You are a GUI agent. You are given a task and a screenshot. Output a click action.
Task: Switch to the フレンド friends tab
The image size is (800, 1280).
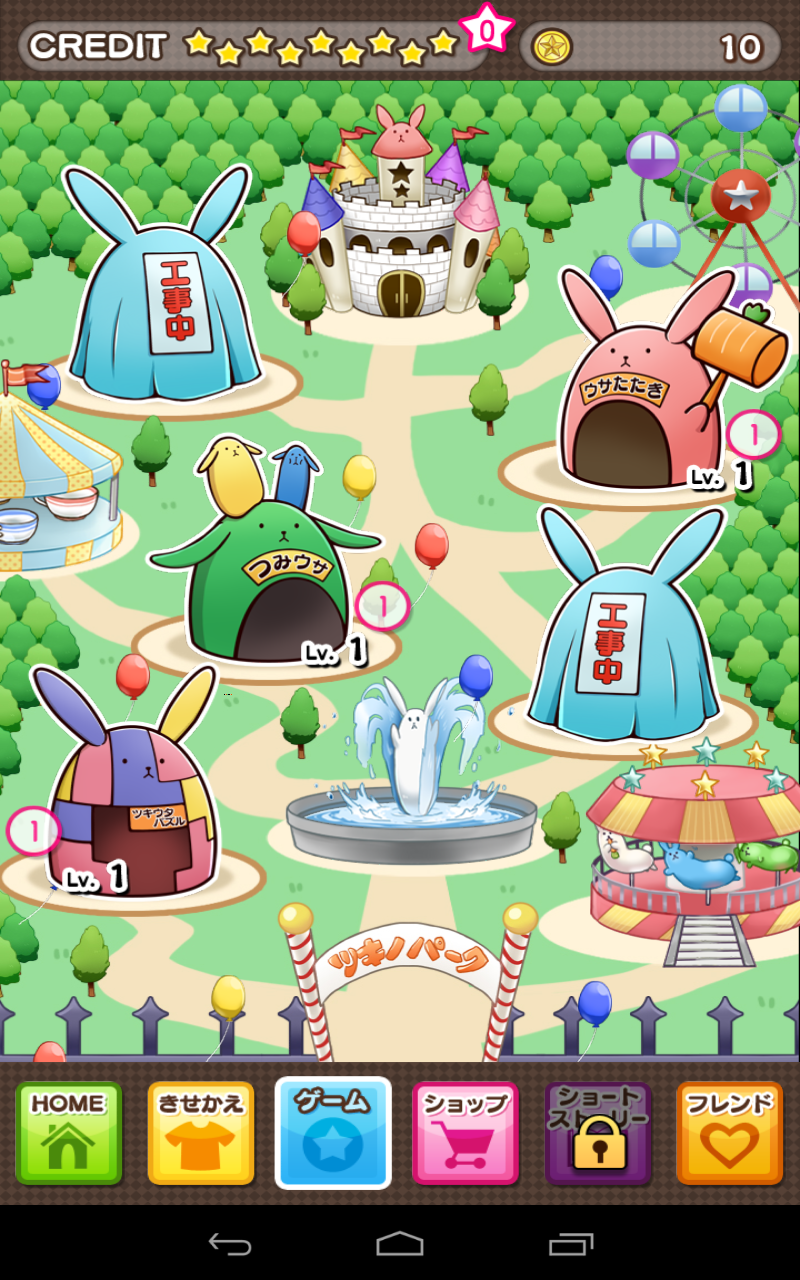[730, 1133]
